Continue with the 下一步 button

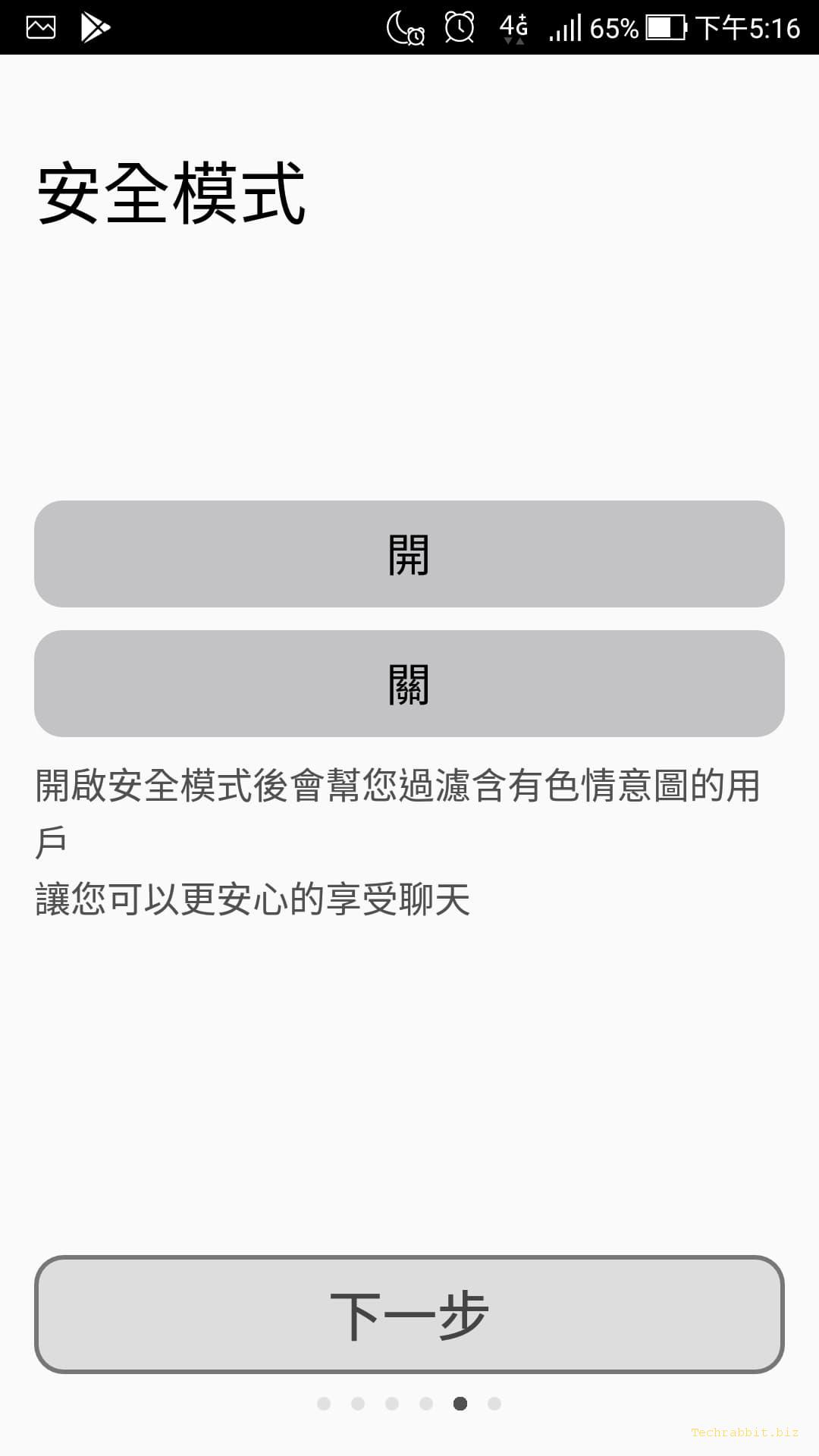coord(409,1314)
